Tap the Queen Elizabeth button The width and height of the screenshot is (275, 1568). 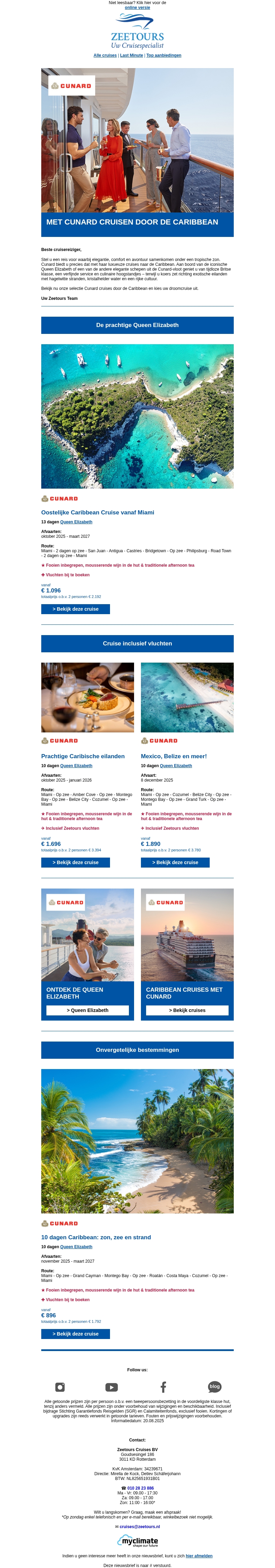pos(88,1011)
